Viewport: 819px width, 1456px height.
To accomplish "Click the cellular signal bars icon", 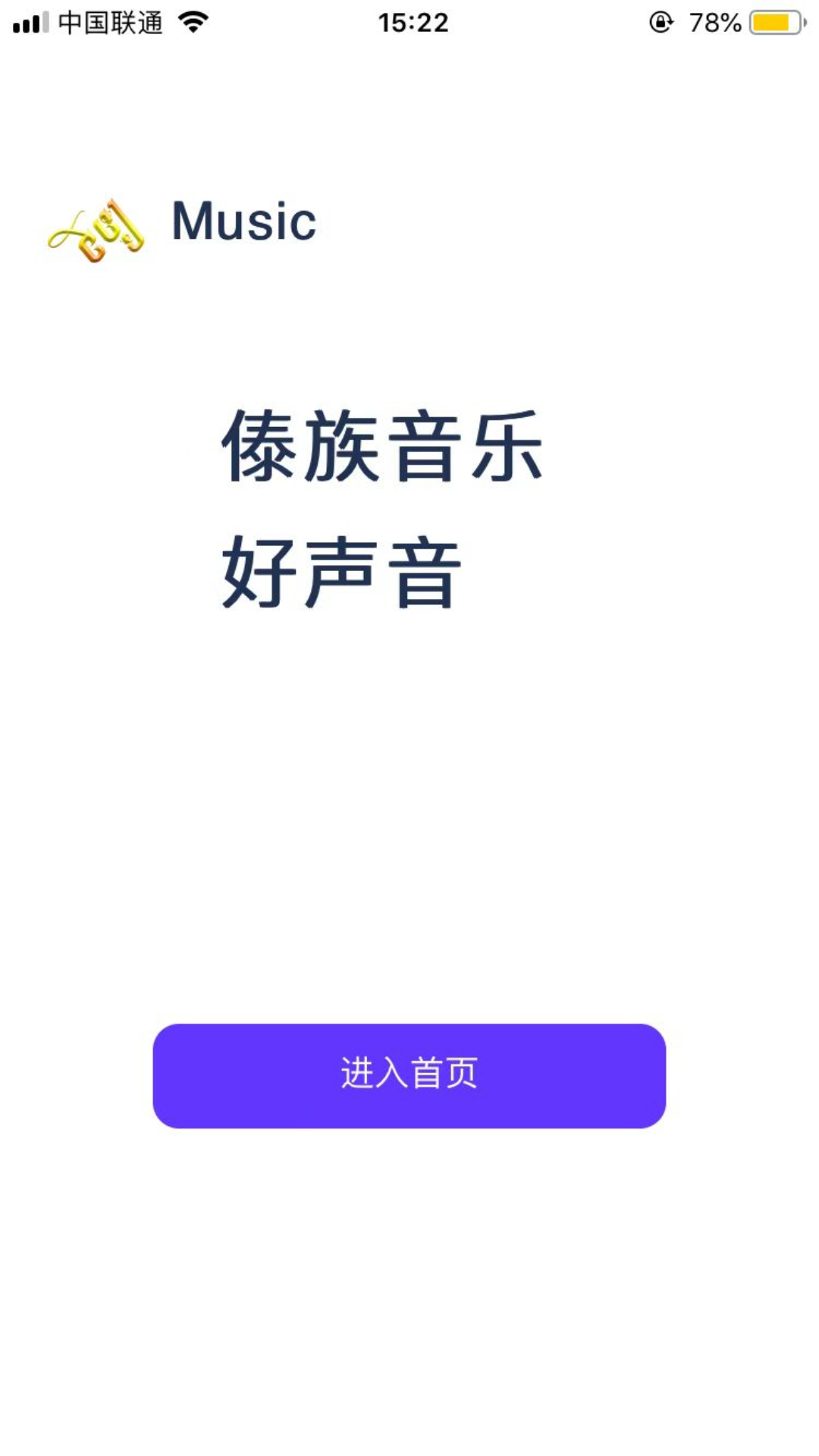I will [29, 22].
